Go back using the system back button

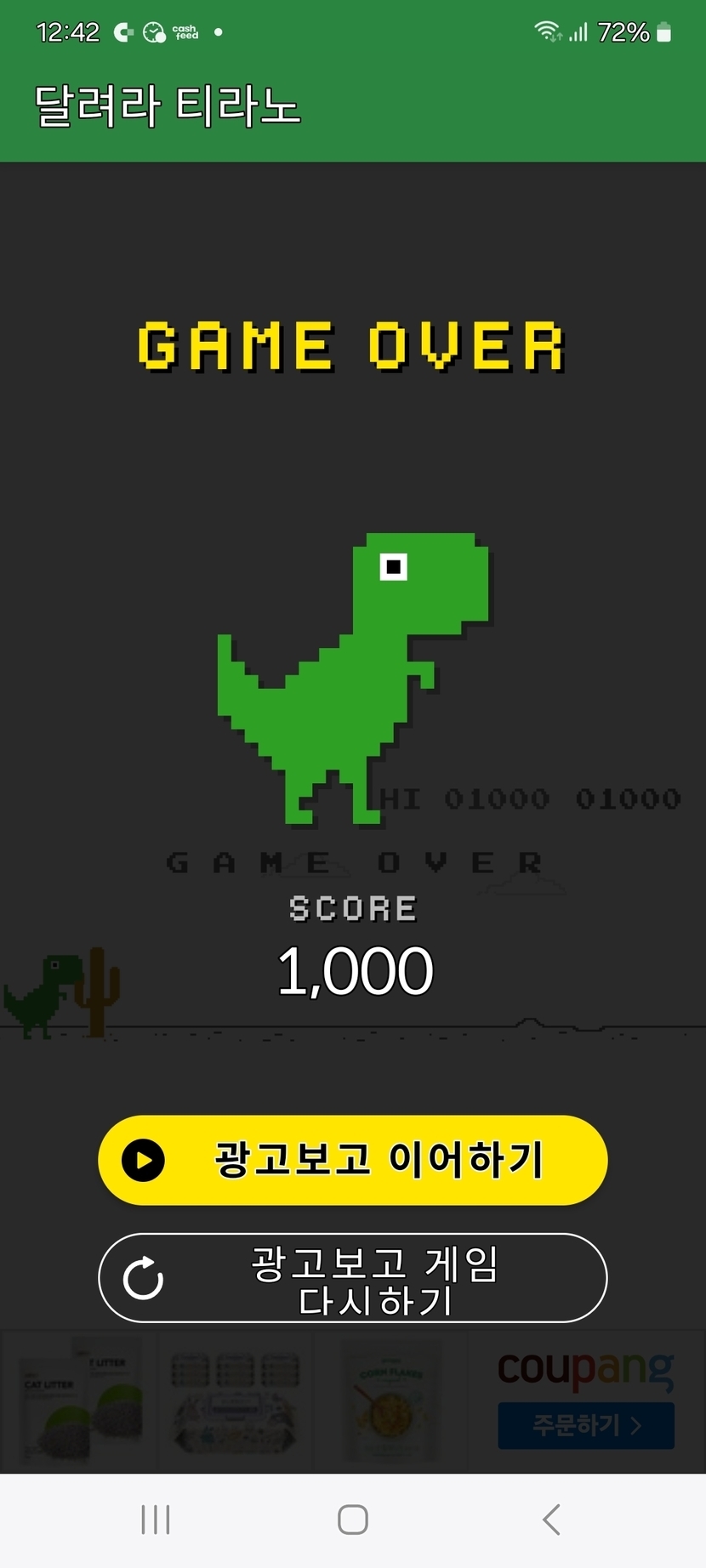551,1520
